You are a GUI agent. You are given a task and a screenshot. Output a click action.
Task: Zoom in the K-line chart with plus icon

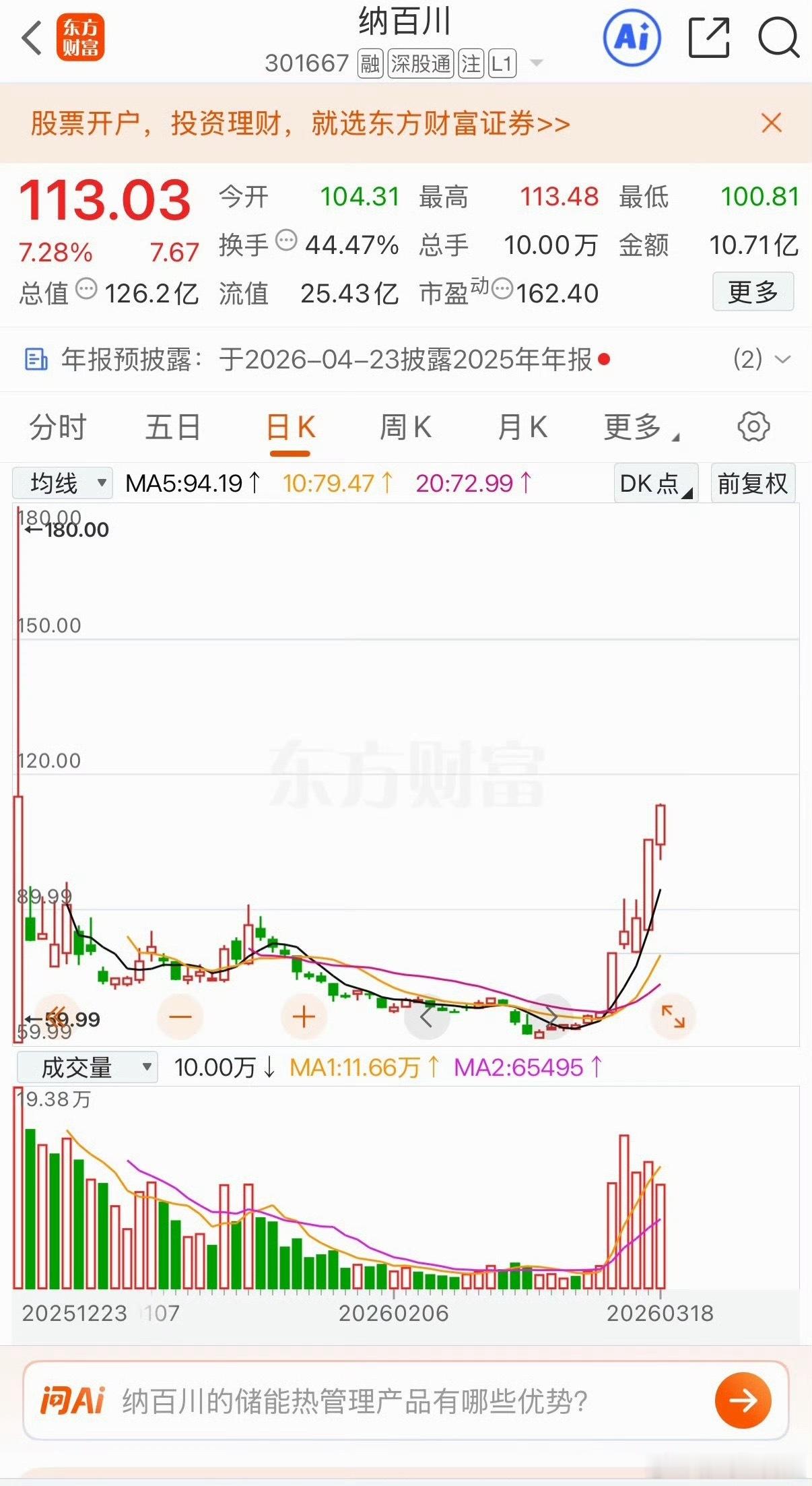304,1017
